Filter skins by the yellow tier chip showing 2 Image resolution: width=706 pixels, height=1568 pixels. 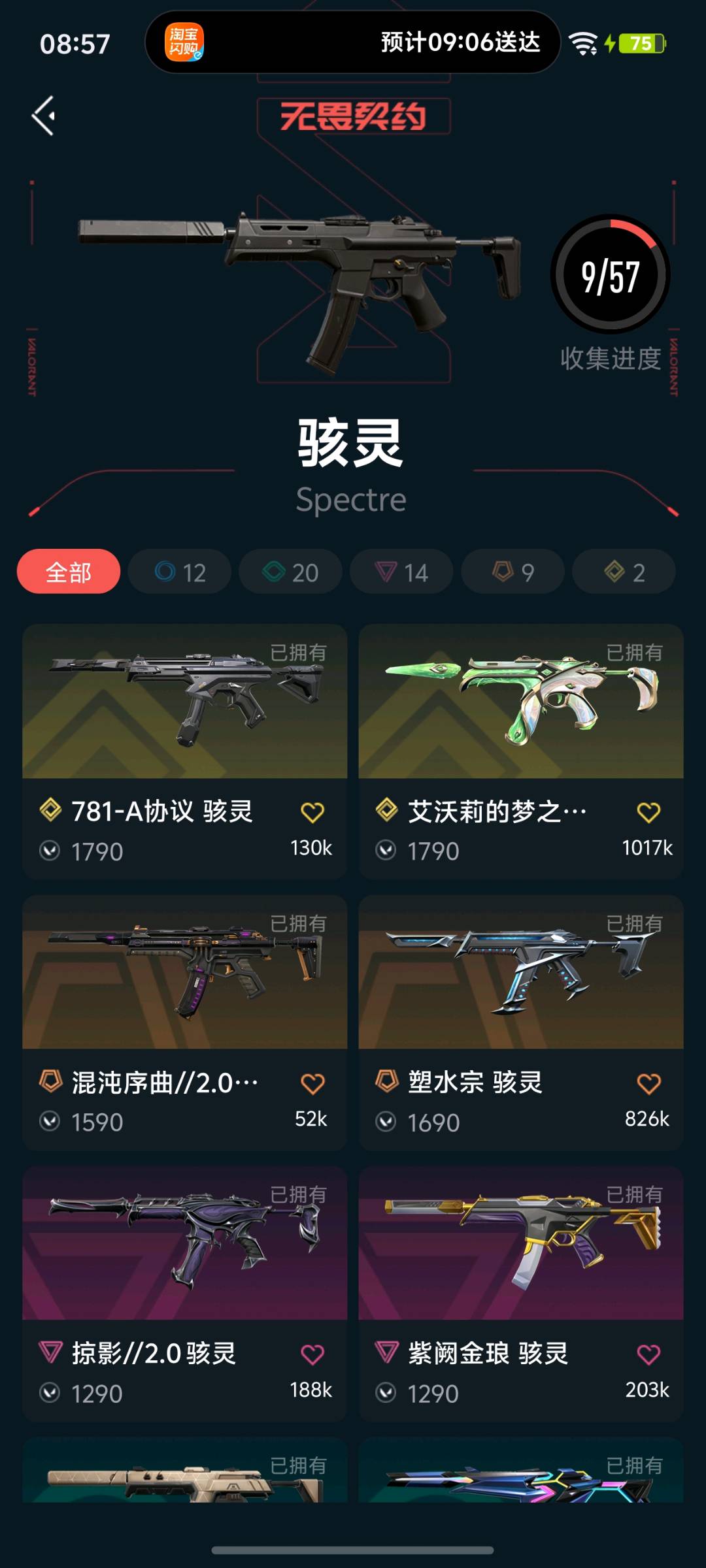[x=624, y=572]
